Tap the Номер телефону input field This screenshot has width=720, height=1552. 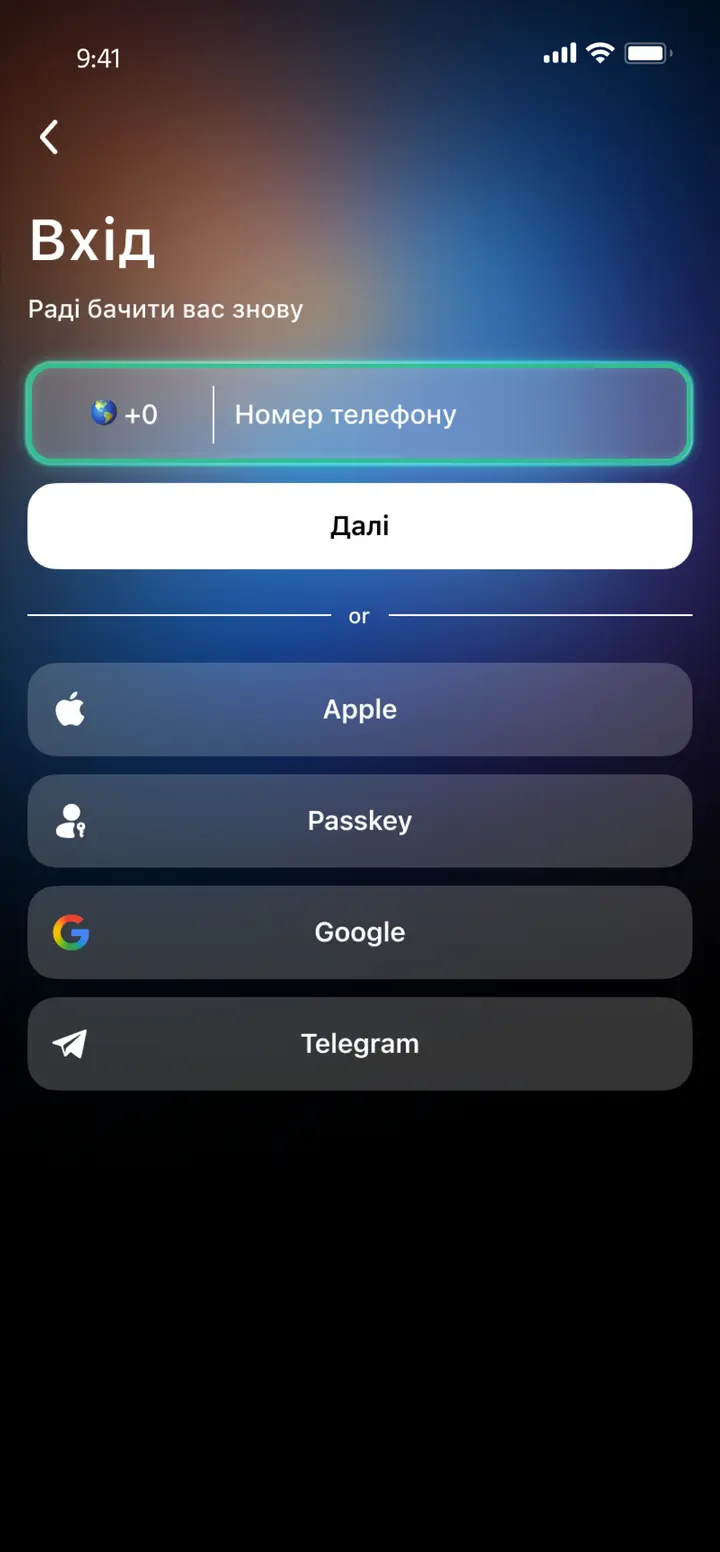click(450, 414)
